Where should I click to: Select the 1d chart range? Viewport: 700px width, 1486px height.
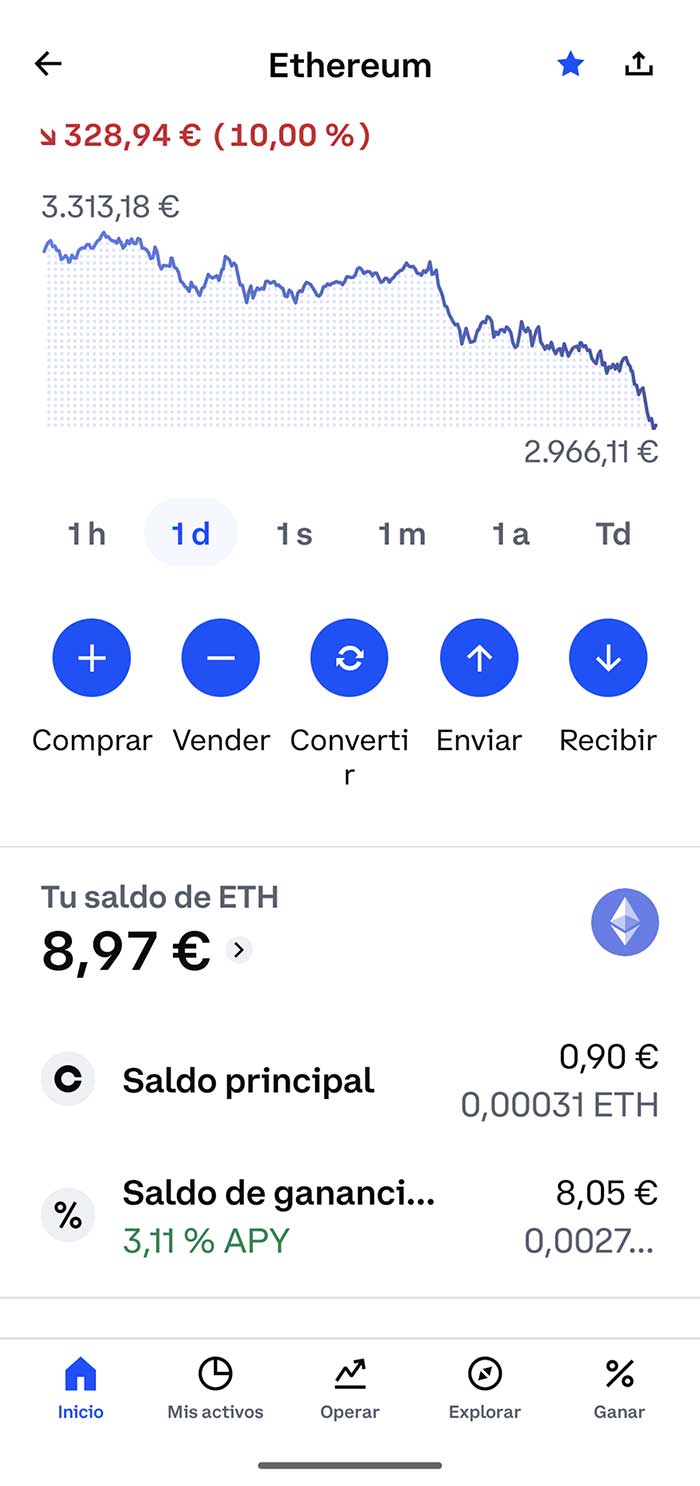point(191,534)
